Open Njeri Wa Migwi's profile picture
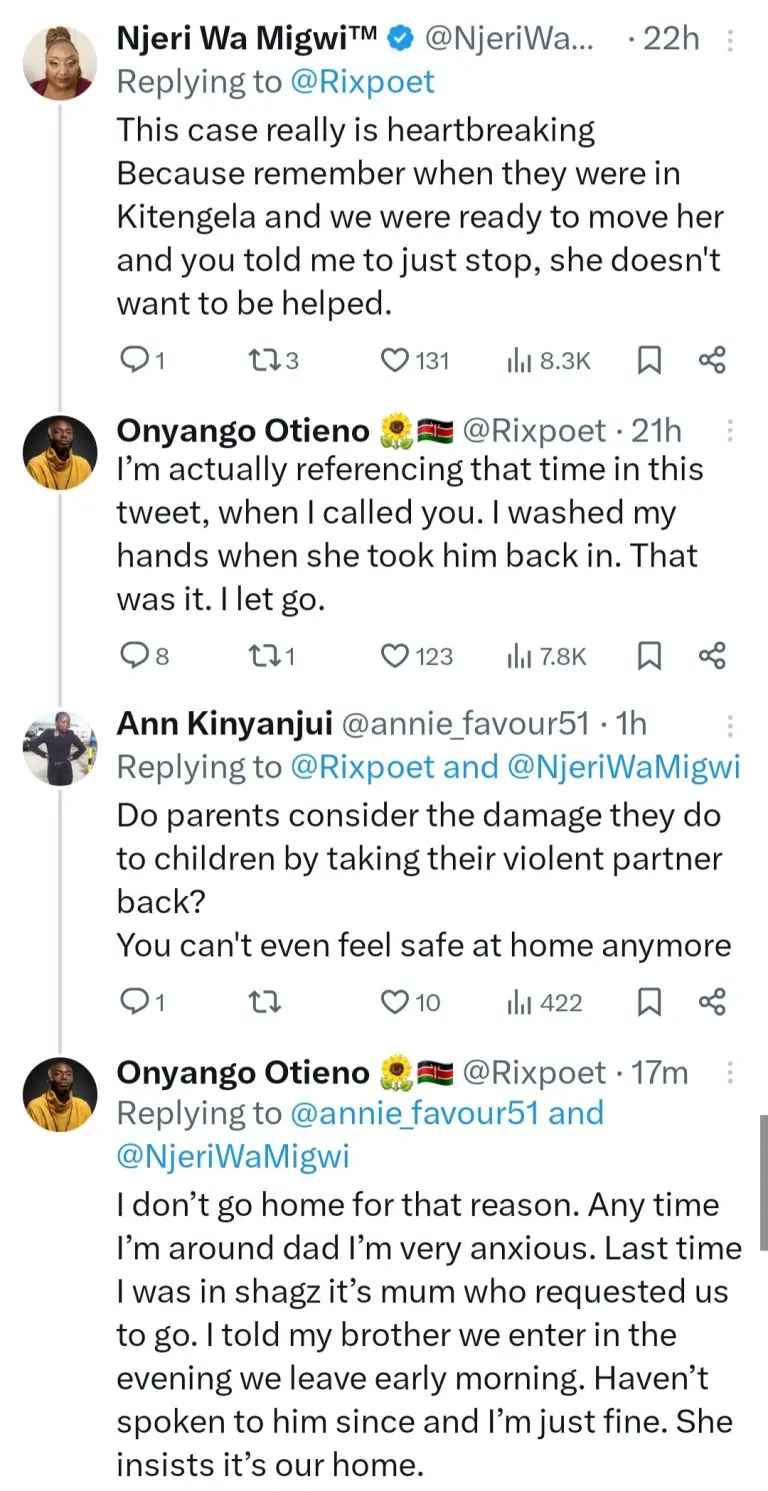Image resolution: width=768 pixels, height=1491 pixels. coord(59,62)
